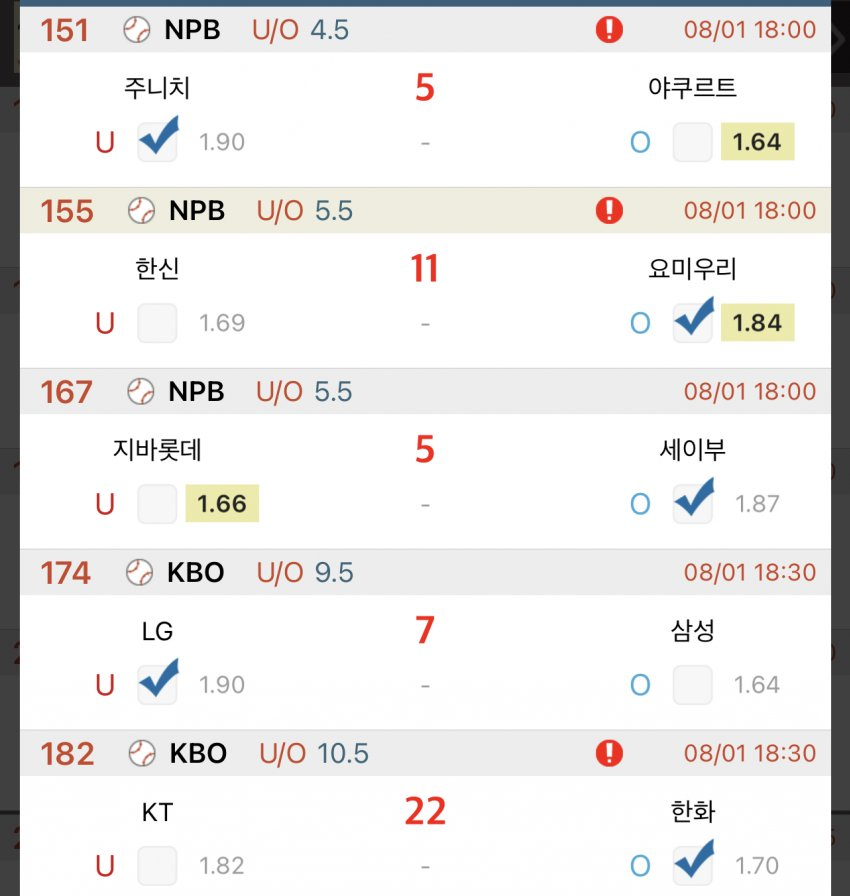Screen dimensions: 850x896
Task: Open the alert icon on match 155
Action: pyautogui.click(x=609, y=211)
